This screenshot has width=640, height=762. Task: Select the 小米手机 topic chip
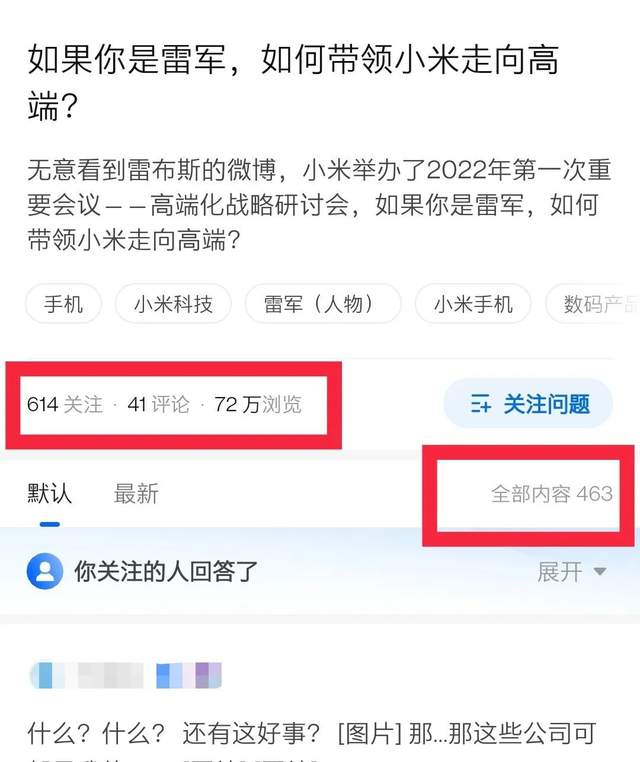pyautogui.click(x=473, y=304)
